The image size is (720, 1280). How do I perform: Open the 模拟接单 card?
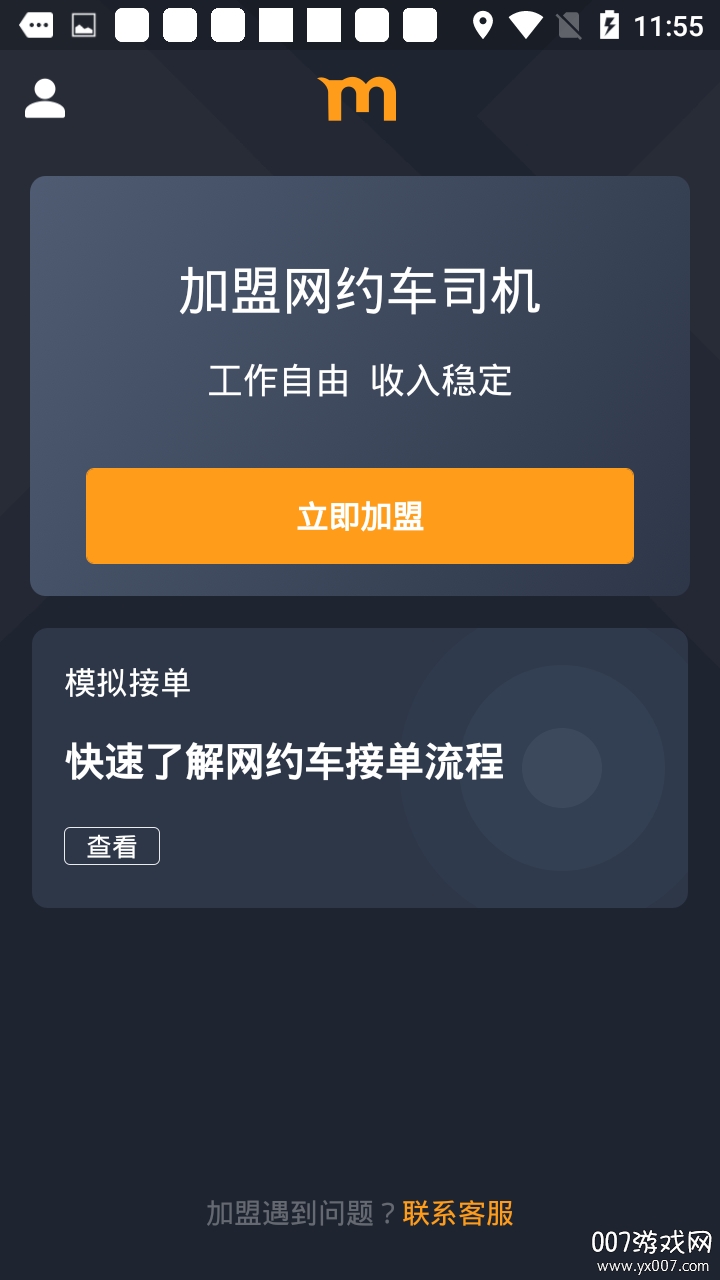(360, 768)
